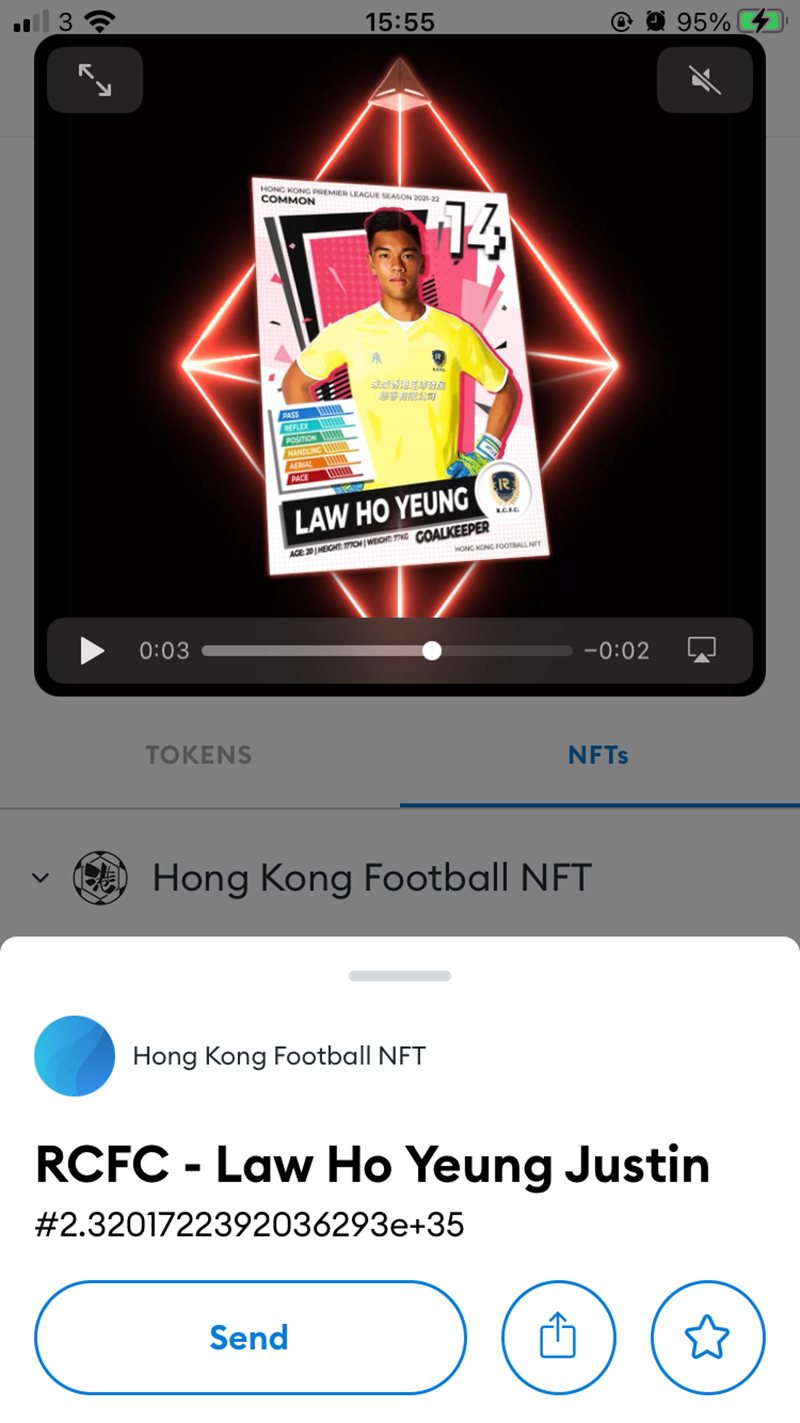Viewport: 800px width, 1423px height.
Task: Mark this NFT as a favorite
Action: [x=707, y=1337]
